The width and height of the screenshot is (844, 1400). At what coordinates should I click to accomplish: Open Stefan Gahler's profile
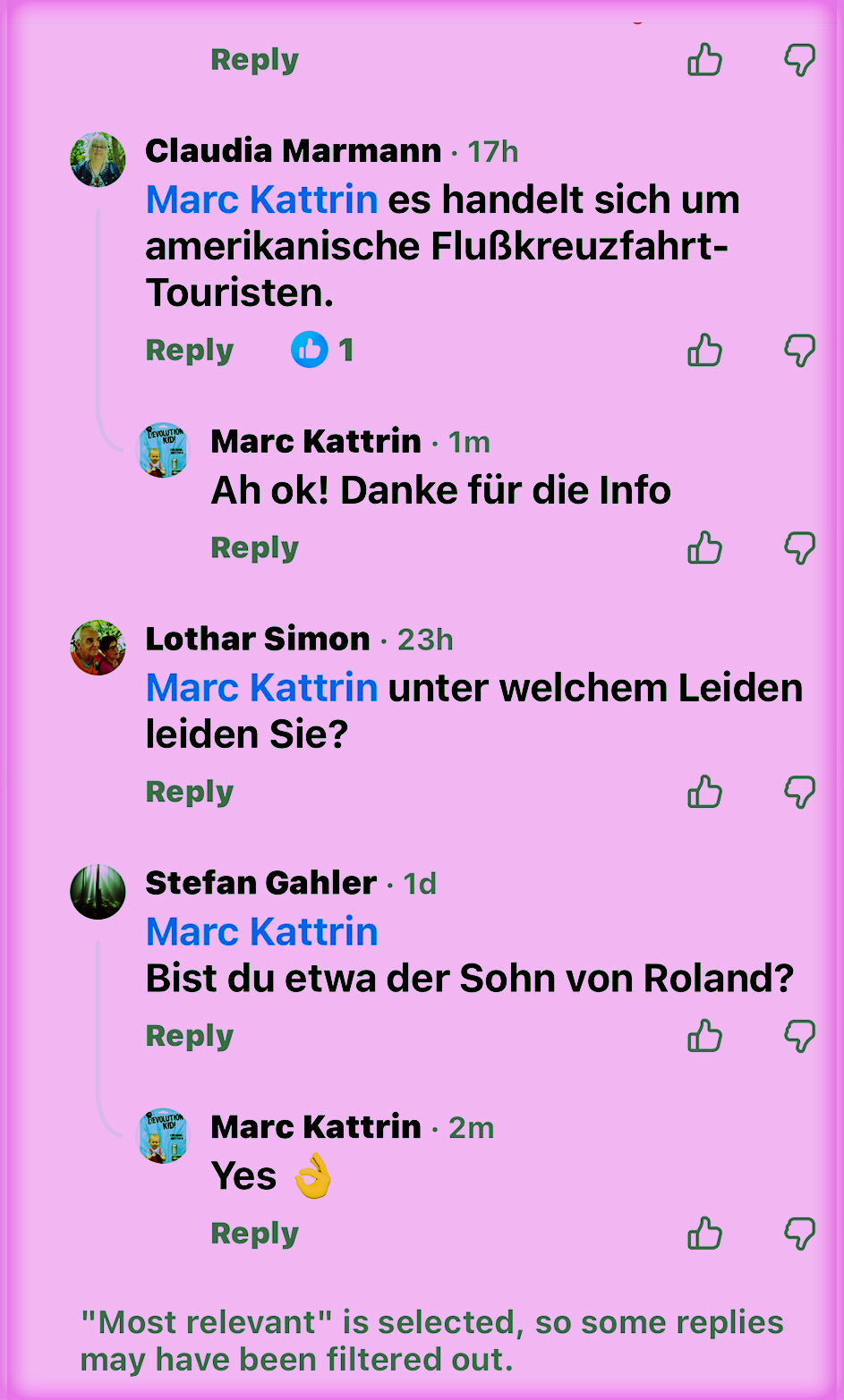260,883
